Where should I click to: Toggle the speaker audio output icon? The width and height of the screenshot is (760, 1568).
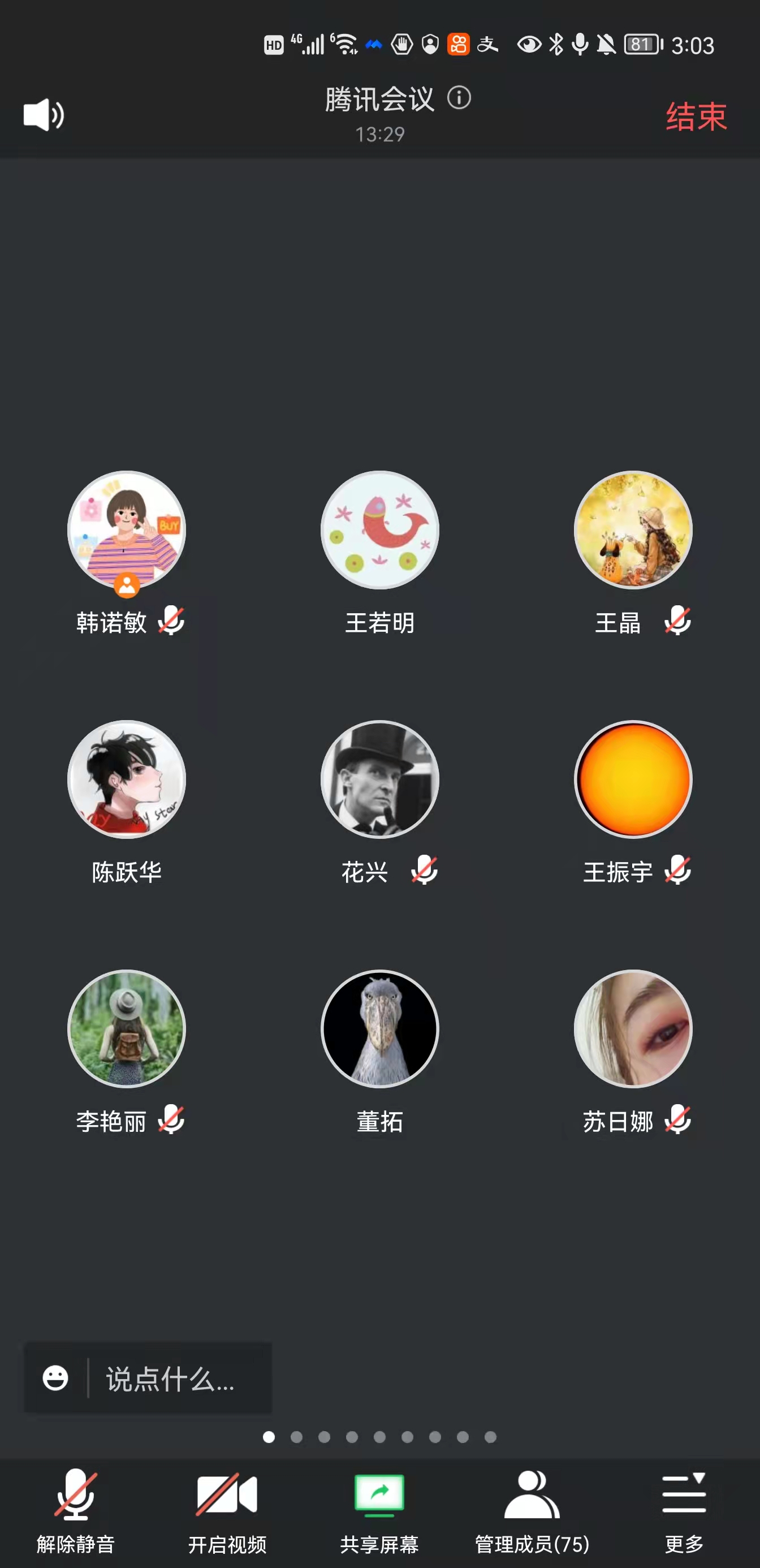pyautogui.click(x=43, y=114)
